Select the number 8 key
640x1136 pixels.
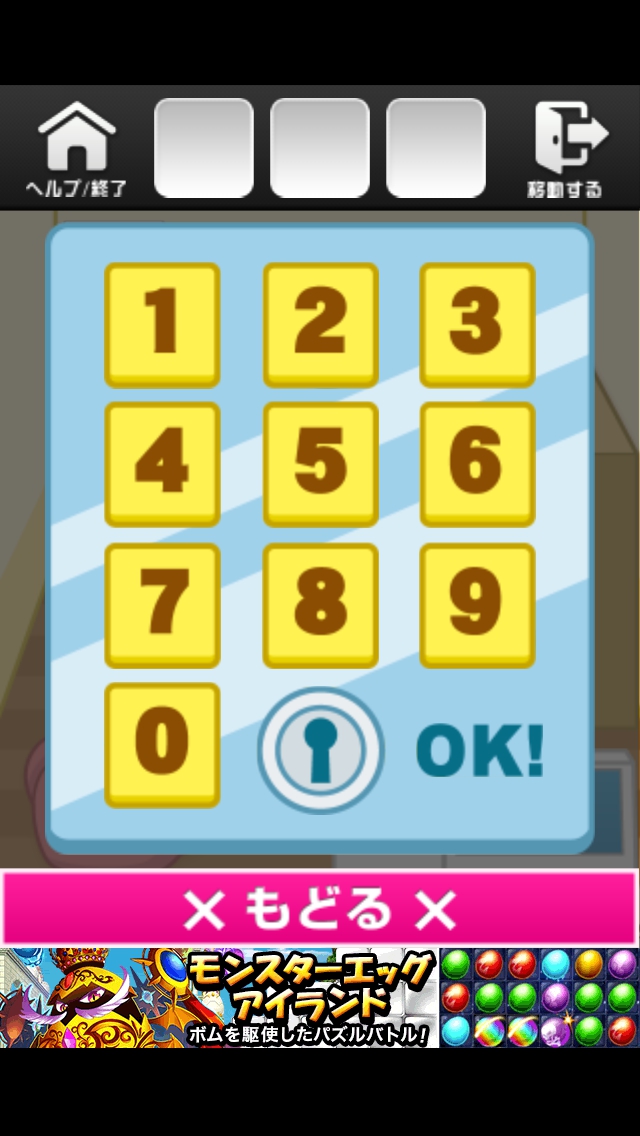[320, 605]
